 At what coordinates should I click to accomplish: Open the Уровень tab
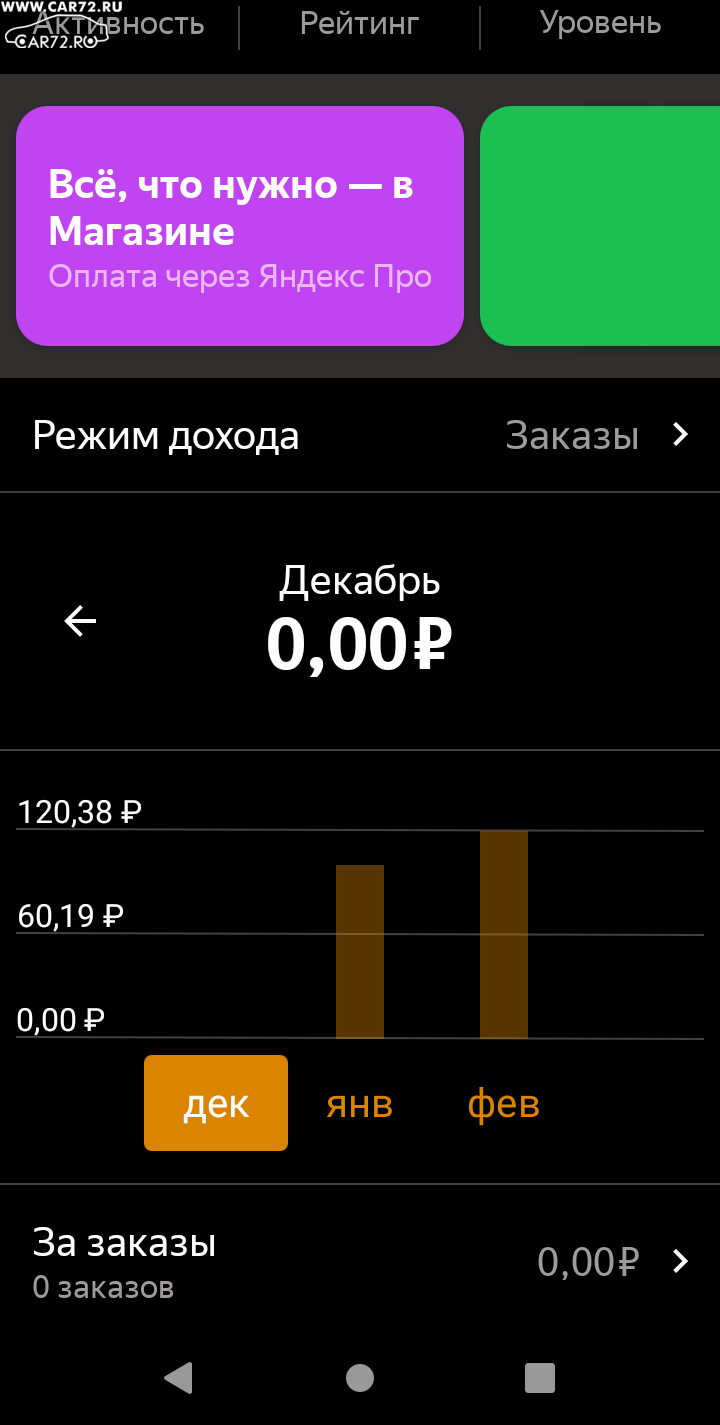[600, 24]
